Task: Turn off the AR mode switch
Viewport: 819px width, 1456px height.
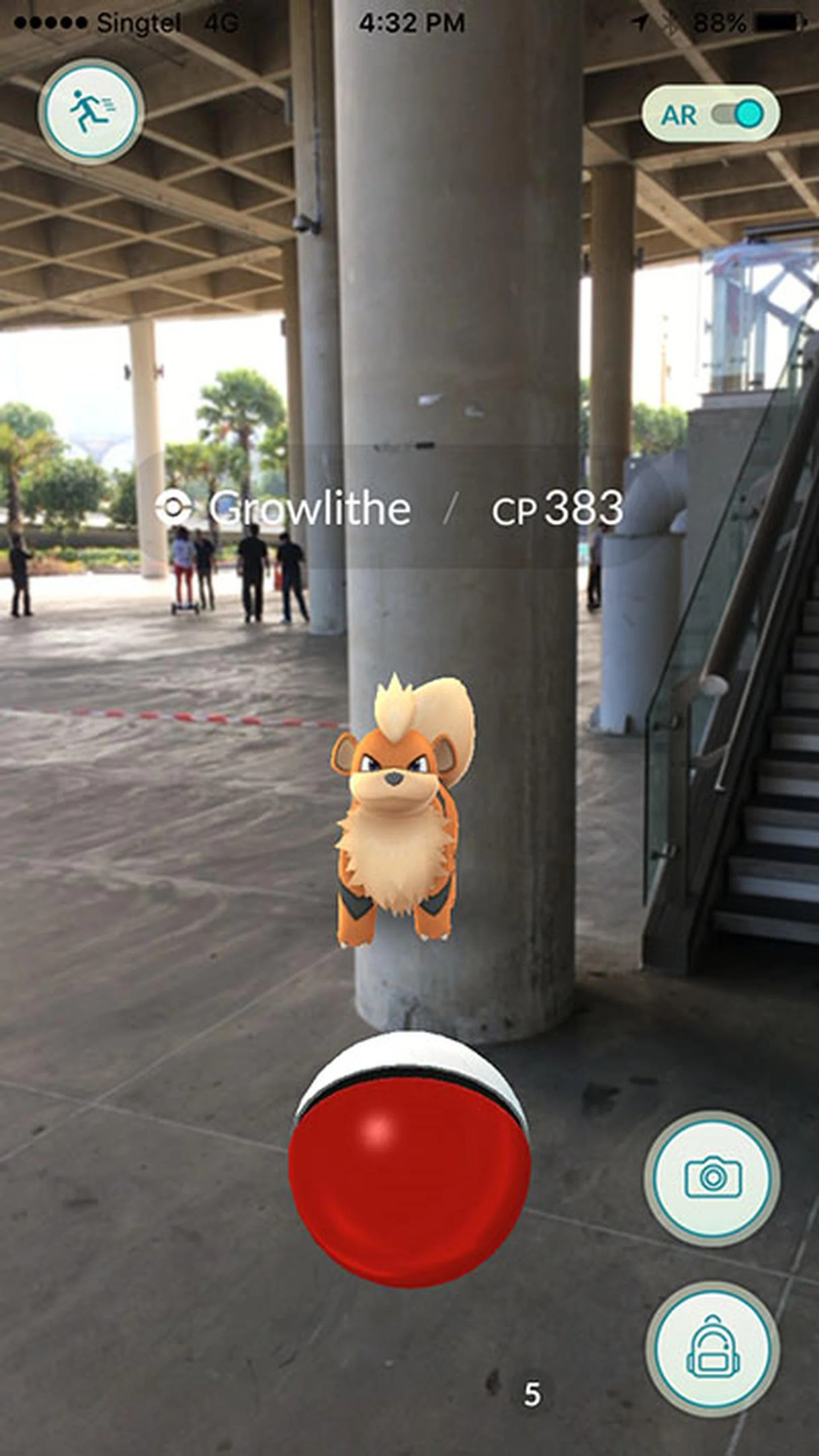Action: tap(737, 114)
